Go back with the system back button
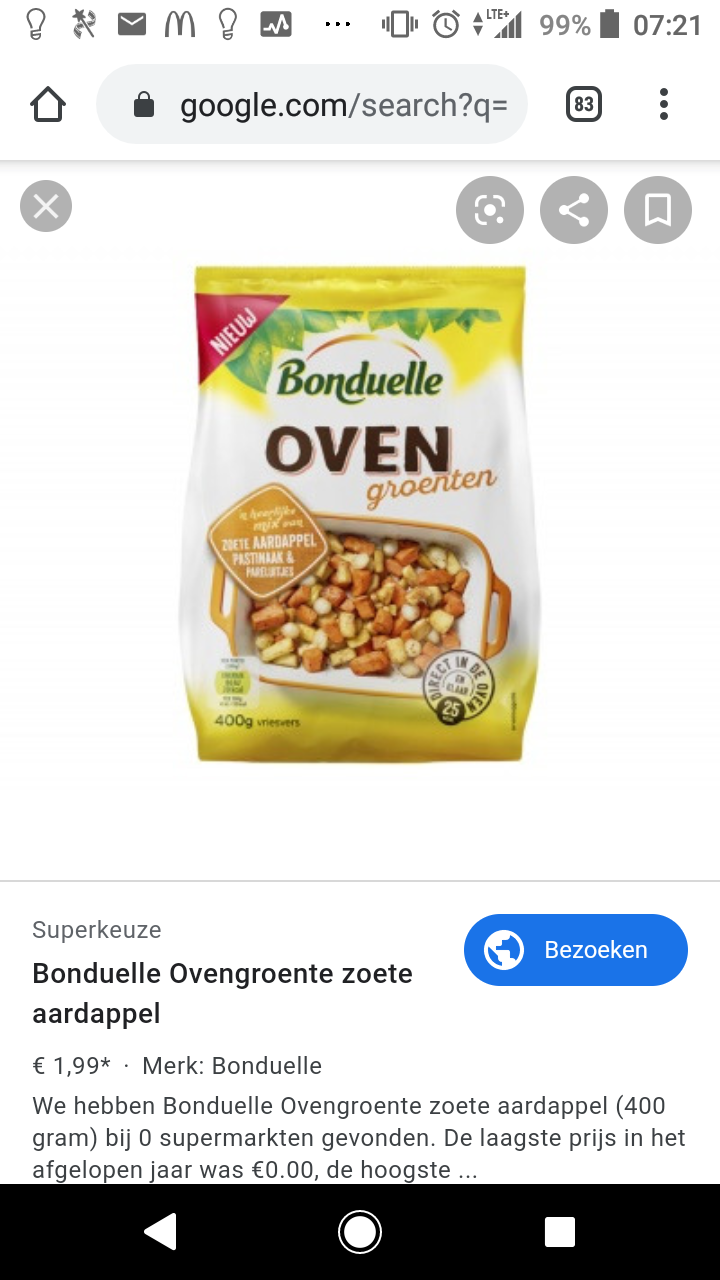Viewport: 720px width, 1280px height. pos(161,1232)
